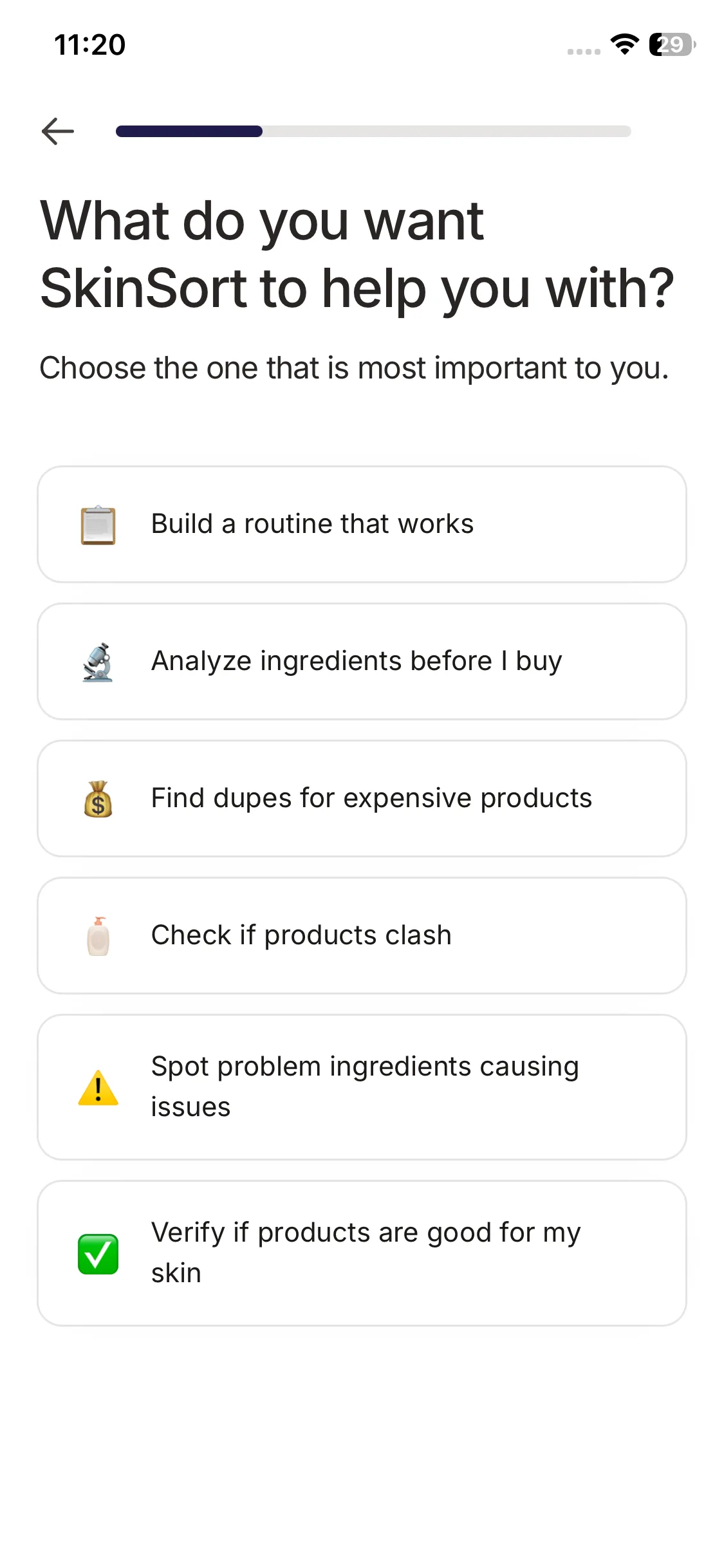The width and height of the screenshot is (724, 1568).
Task: Select Build a routine that works
Action: [362, 525]
